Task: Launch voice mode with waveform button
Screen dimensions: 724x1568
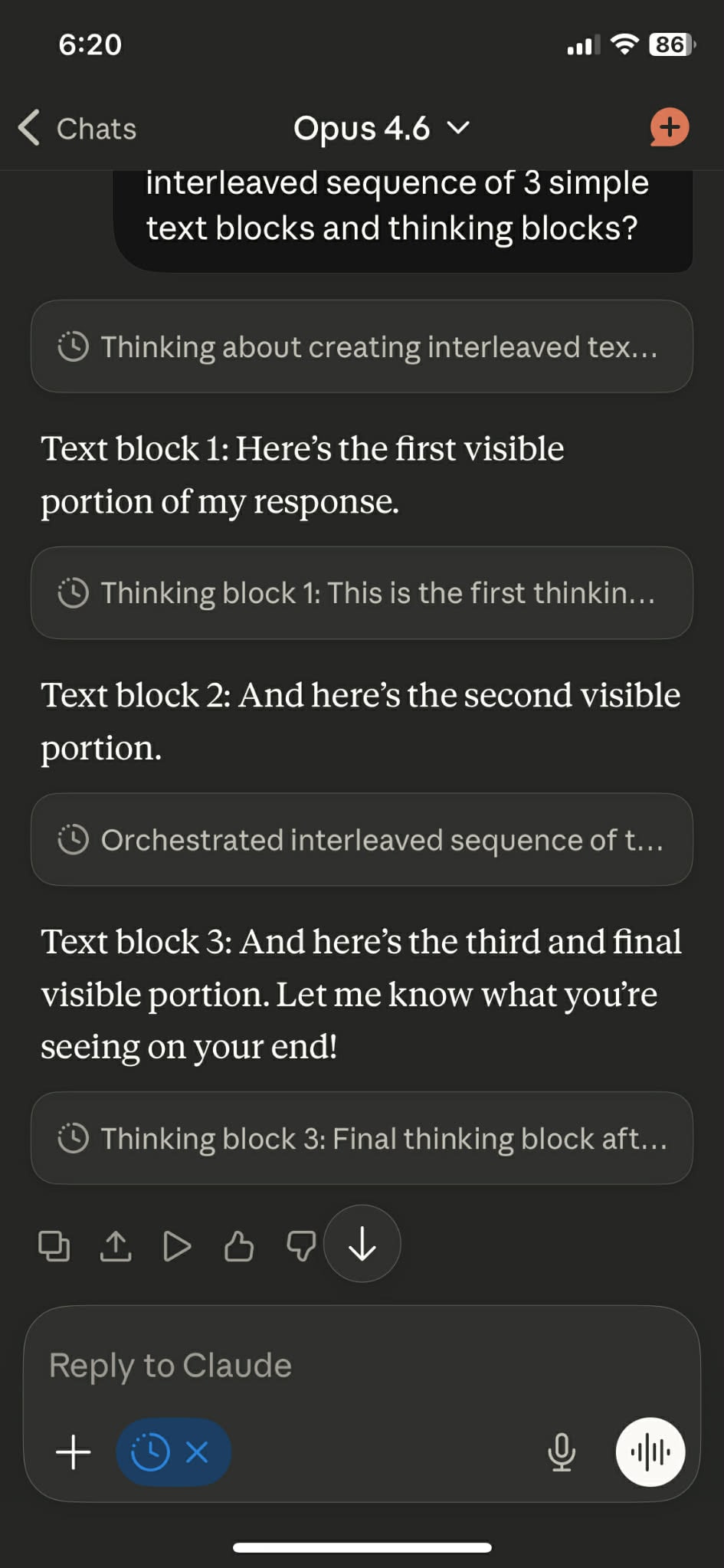Action: [650, 1452]
